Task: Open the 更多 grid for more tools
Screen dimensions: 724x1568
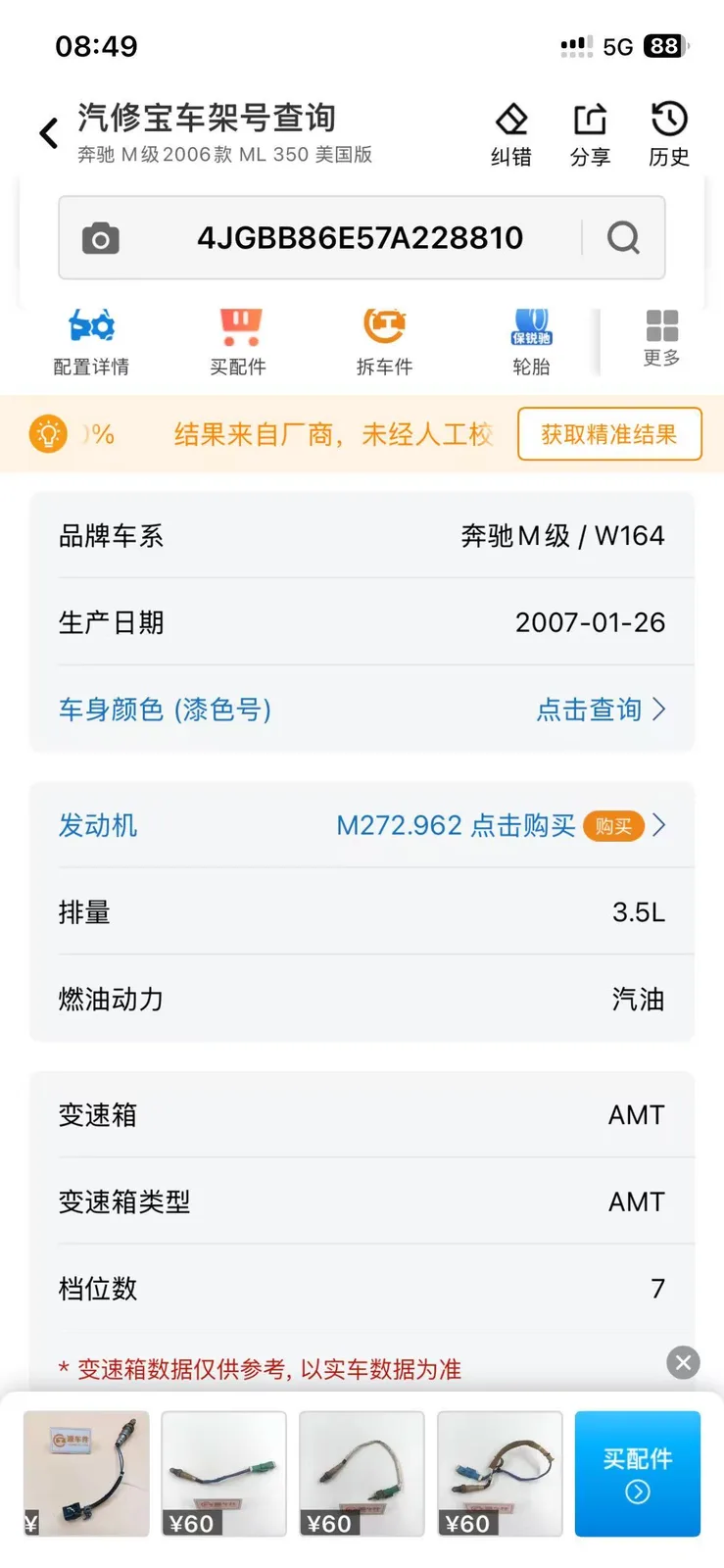Action: coord(662,339)
